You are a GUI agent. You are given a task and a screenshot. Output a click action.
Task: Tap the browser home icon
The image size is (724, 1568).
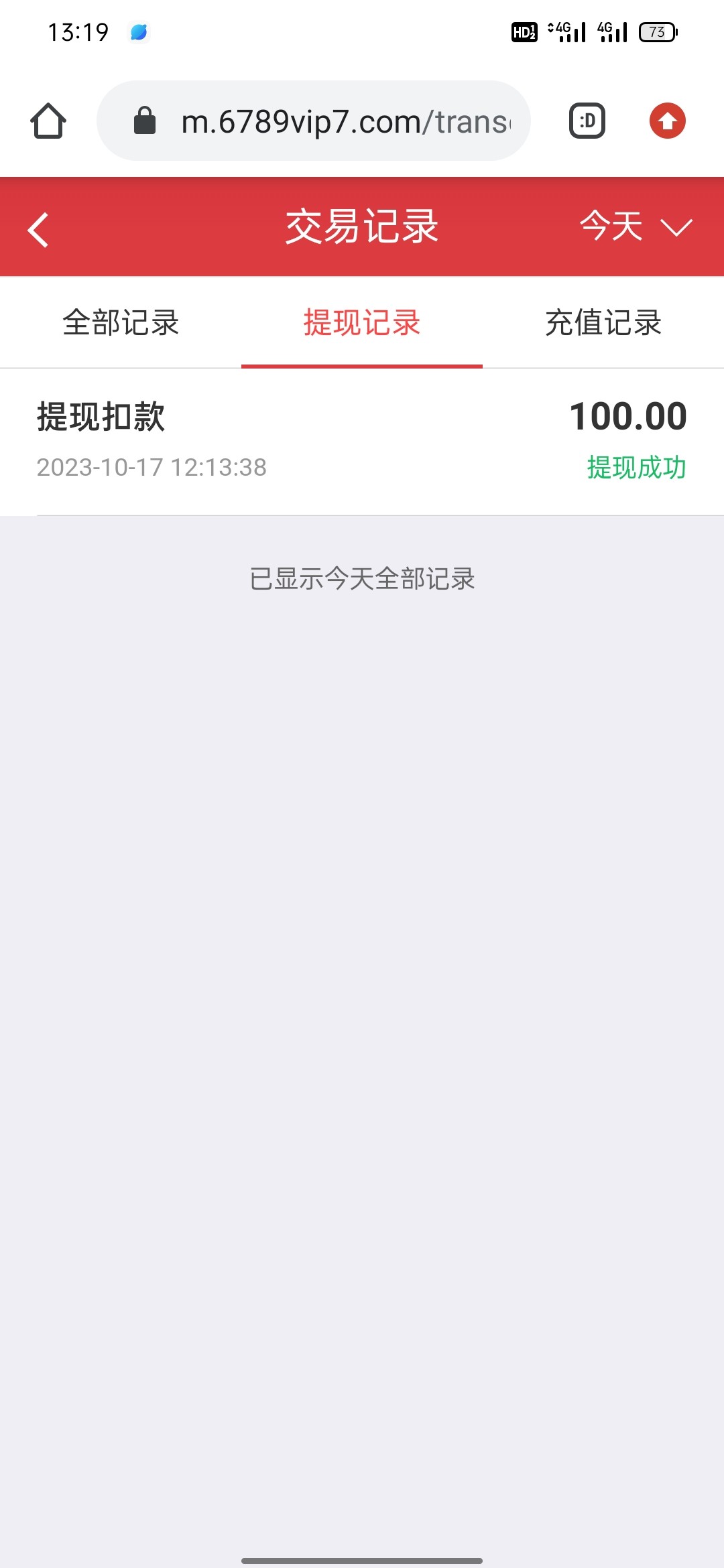(48, 121)
